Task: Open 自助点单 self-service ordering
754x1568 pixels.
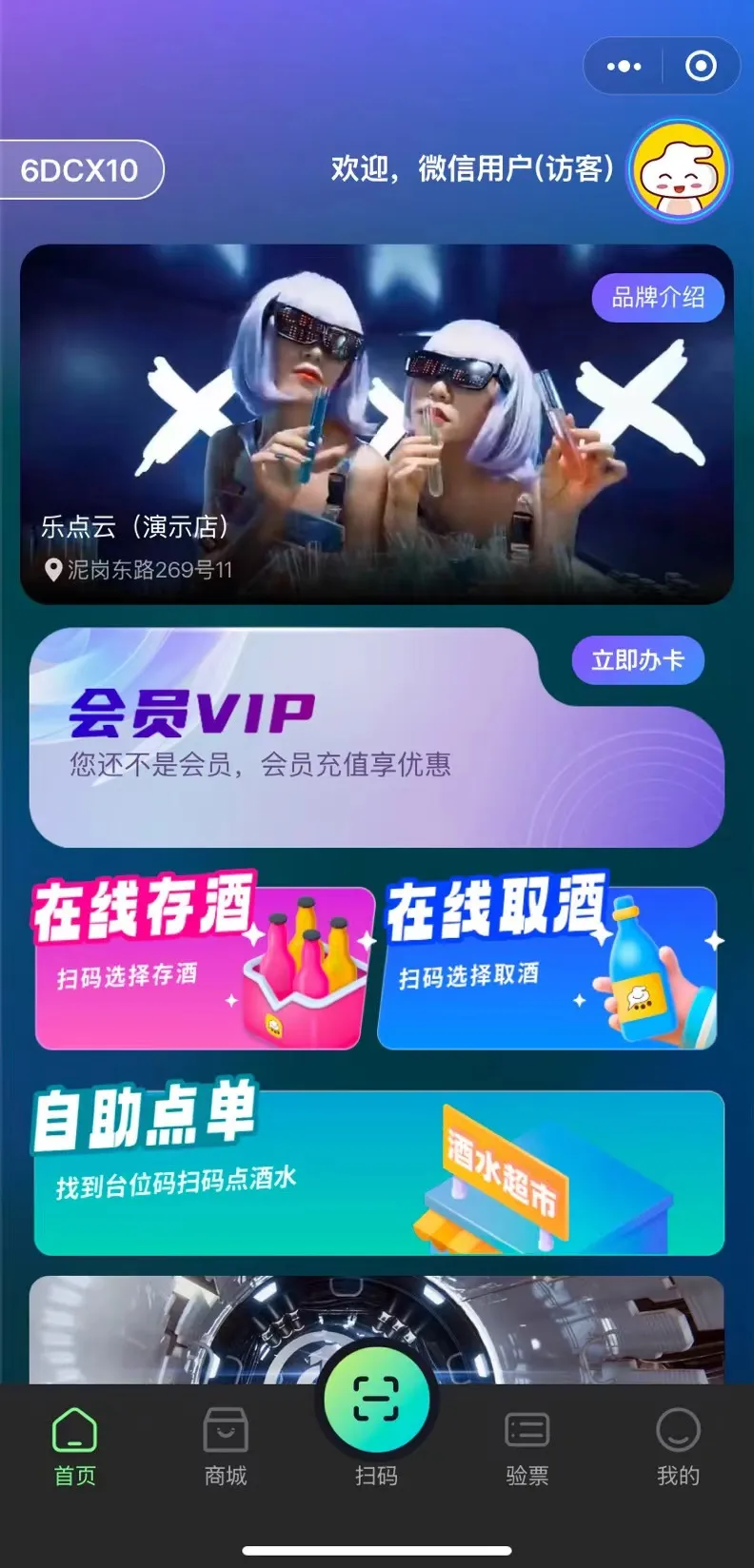Action: click(377, 1172)
